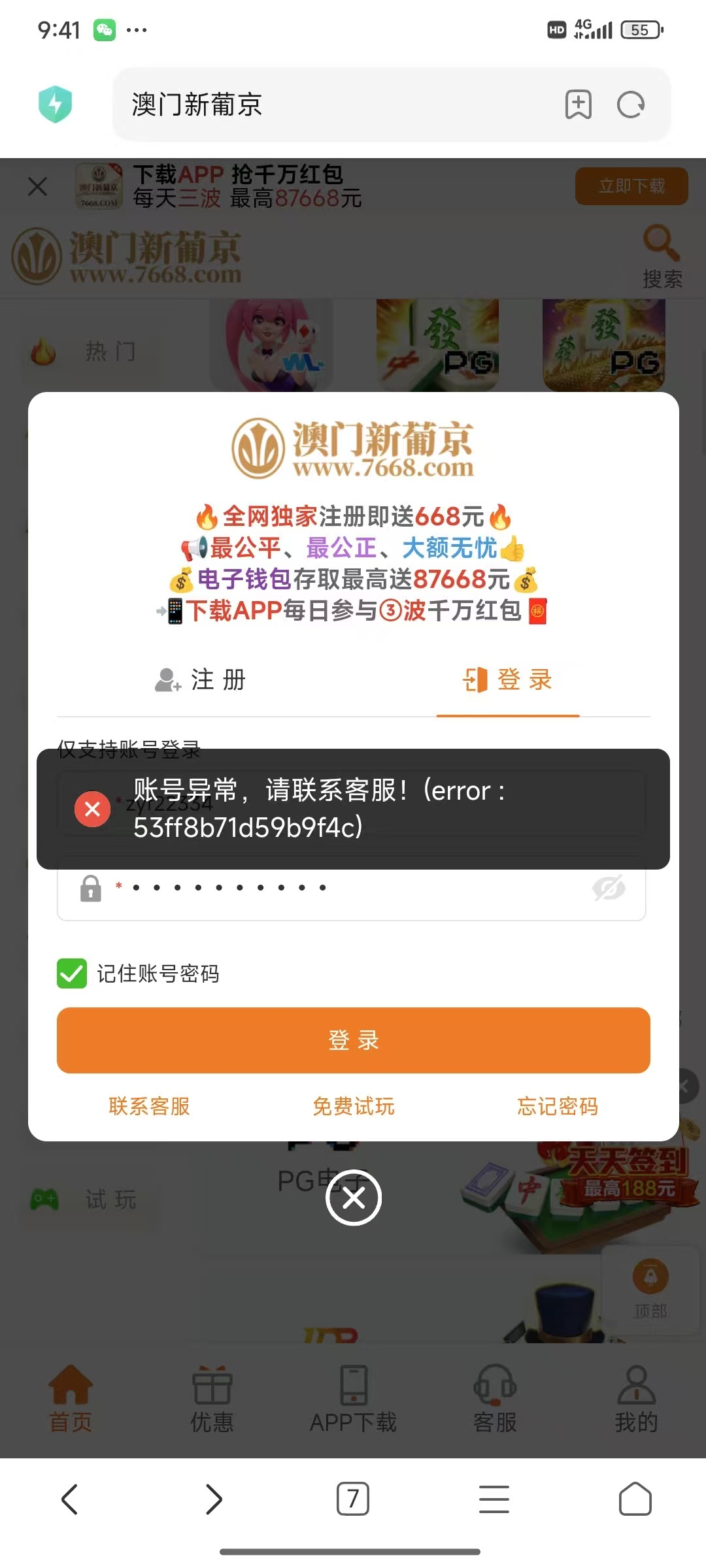
Task: Reload the current web page
Action: [631, 105]
